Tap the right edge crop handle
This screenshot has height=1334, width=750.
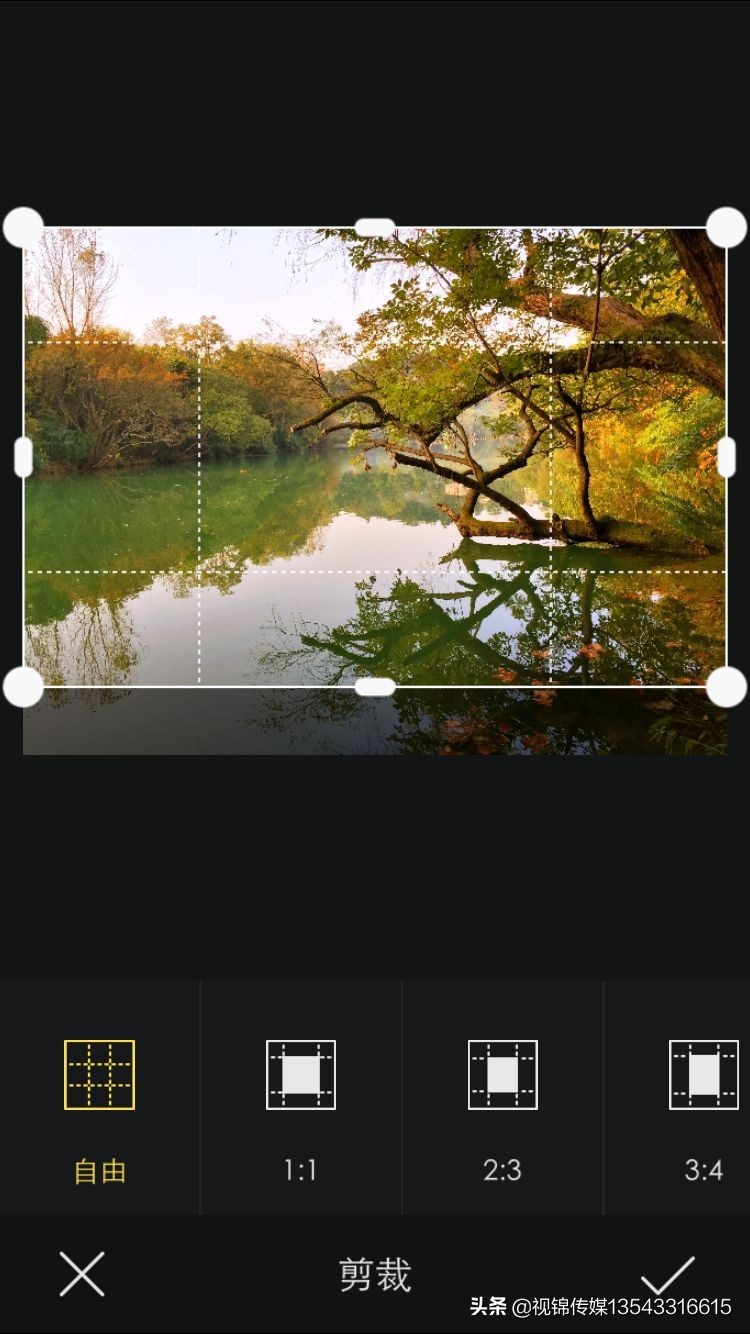726,457
